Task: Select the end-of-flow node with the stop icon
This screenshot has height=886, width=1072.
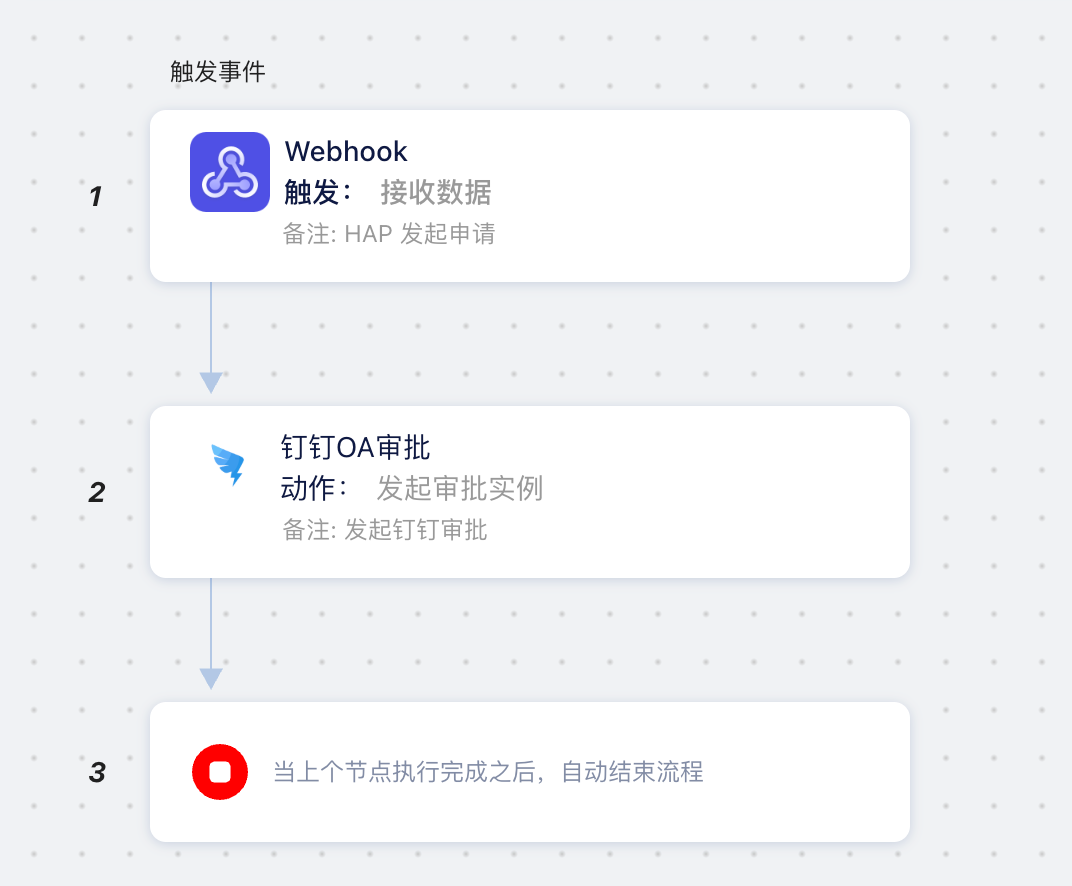Action: [529, 771]
